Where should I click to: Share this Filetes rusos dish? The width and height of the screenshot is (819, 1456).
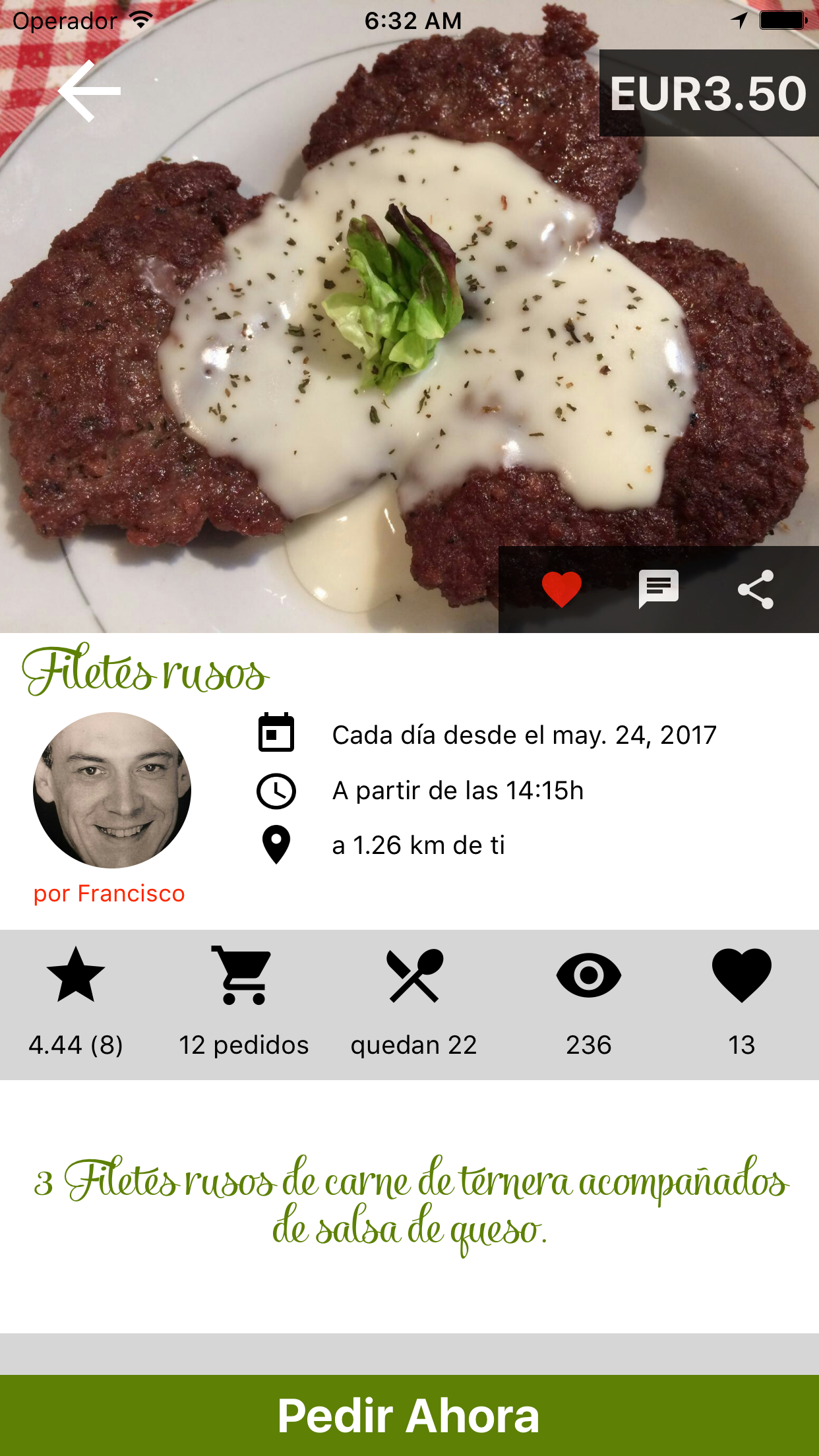coord(756,589)
